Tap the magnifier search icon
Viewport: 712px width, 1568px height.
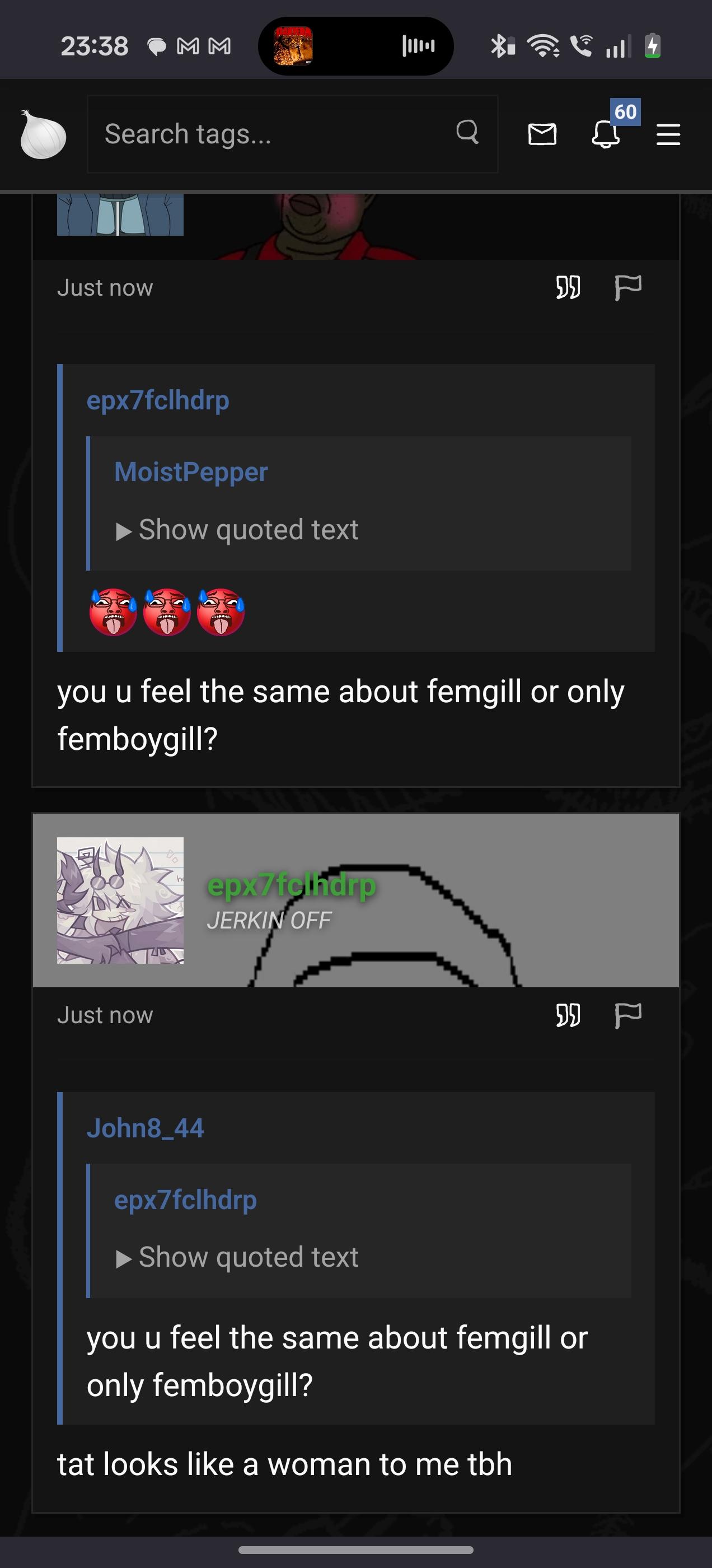coord(467,132)
